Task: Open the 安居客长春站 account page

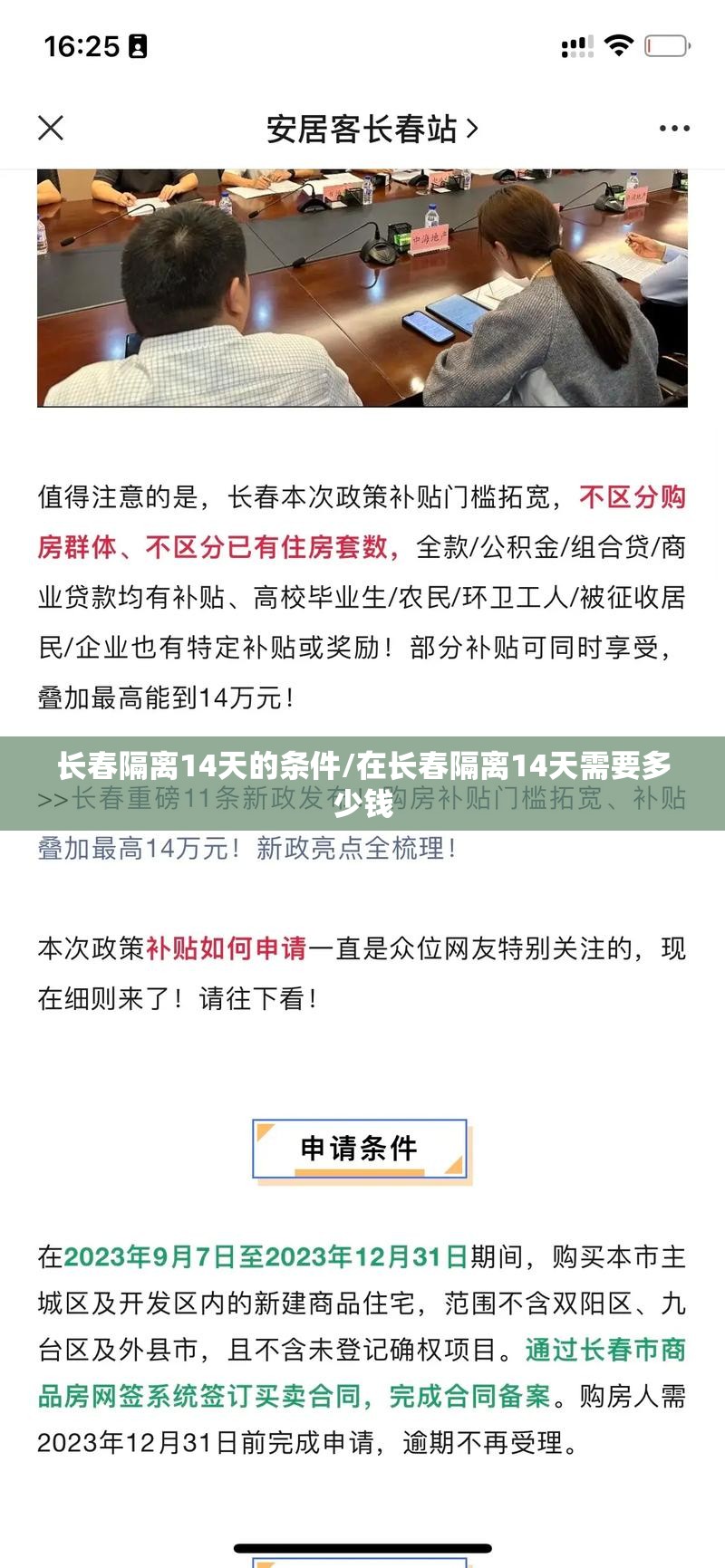Action: (371, 130)
